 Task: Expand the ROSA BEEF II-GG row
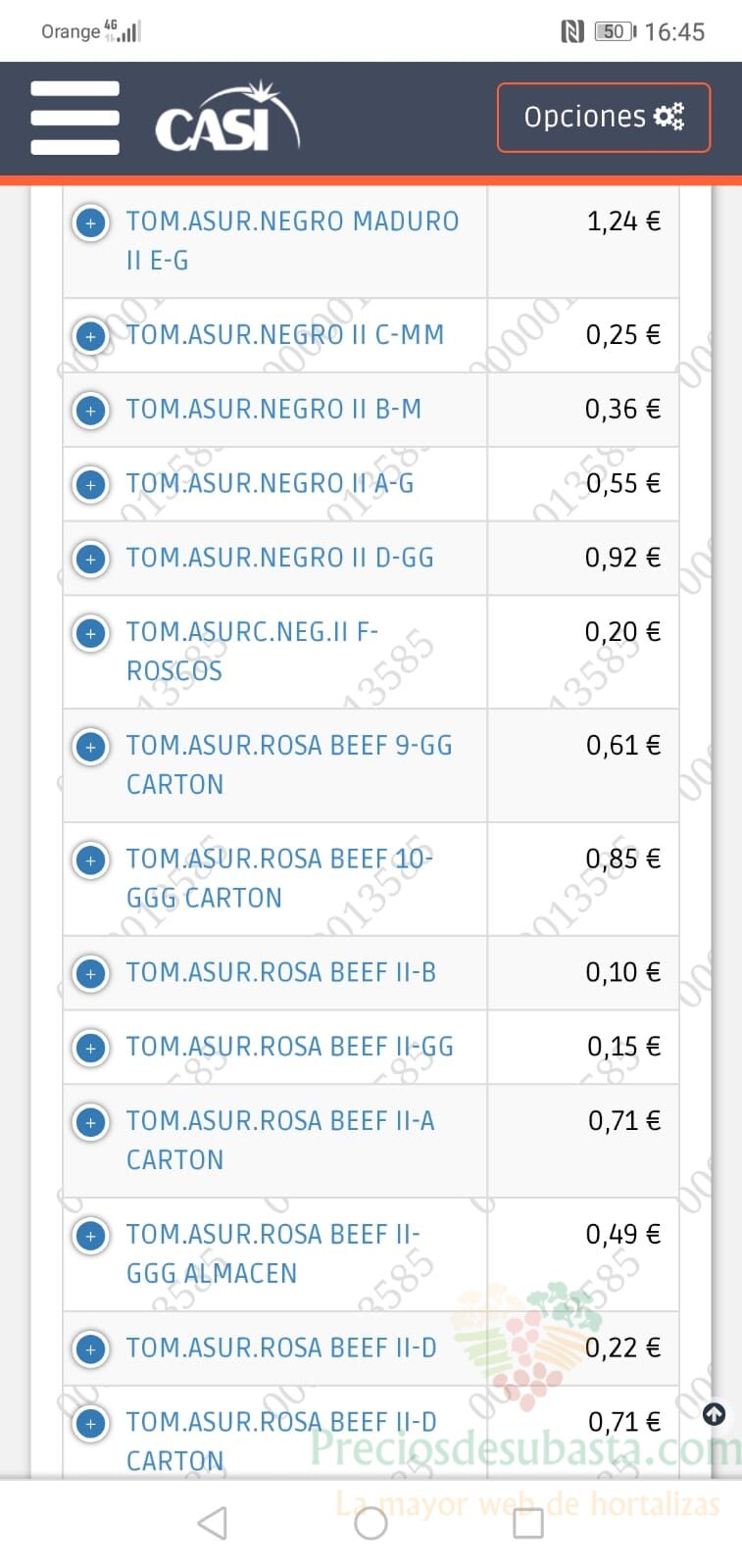click(91, 1049)
